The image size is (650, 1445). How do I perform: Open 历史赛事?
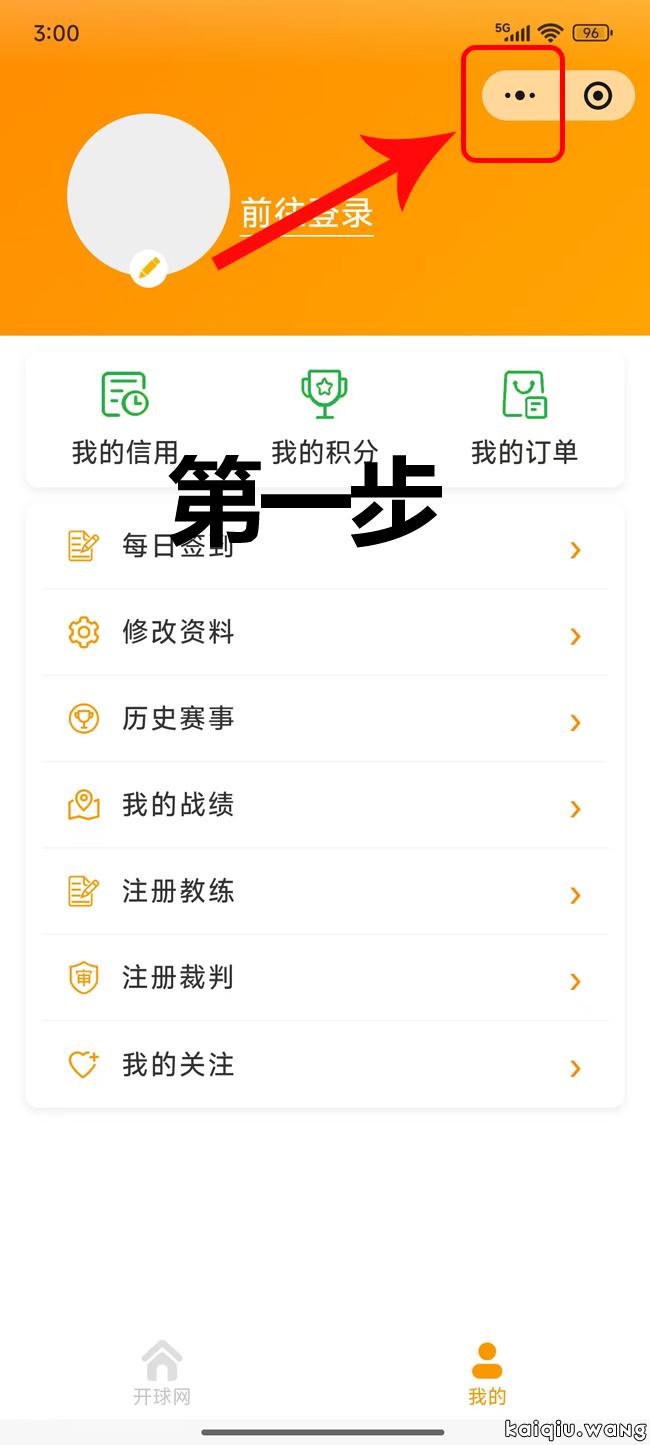[x=324, y=719]
